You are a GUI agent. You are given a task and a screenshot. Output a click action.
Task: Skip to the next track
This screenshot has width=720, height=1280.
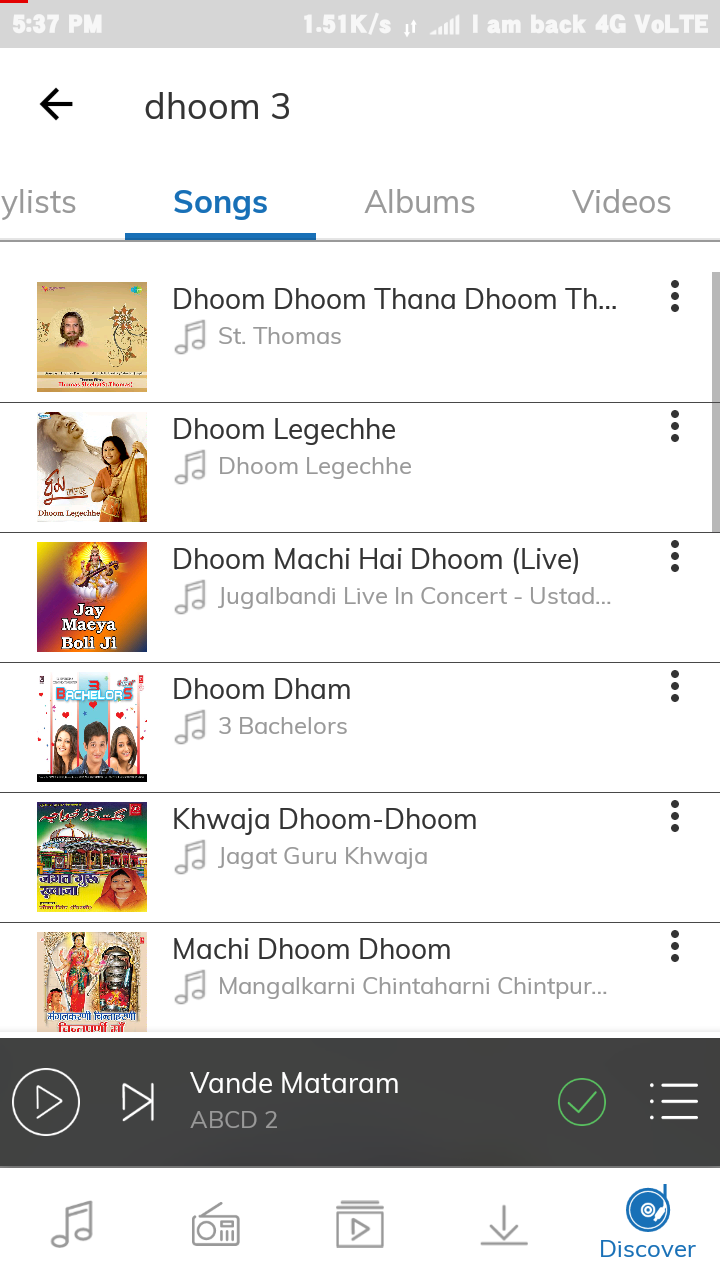click(138, 1102)
